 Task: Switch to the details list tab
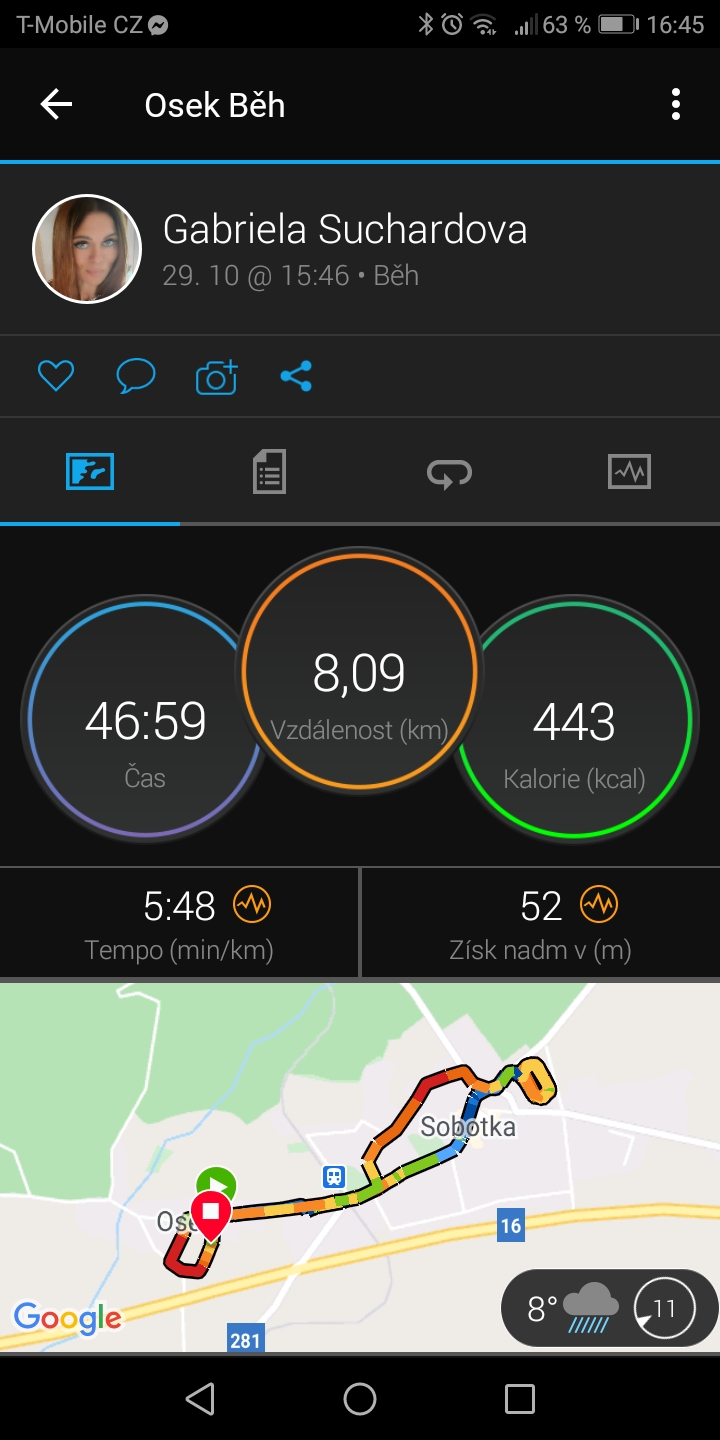point(269,471)
